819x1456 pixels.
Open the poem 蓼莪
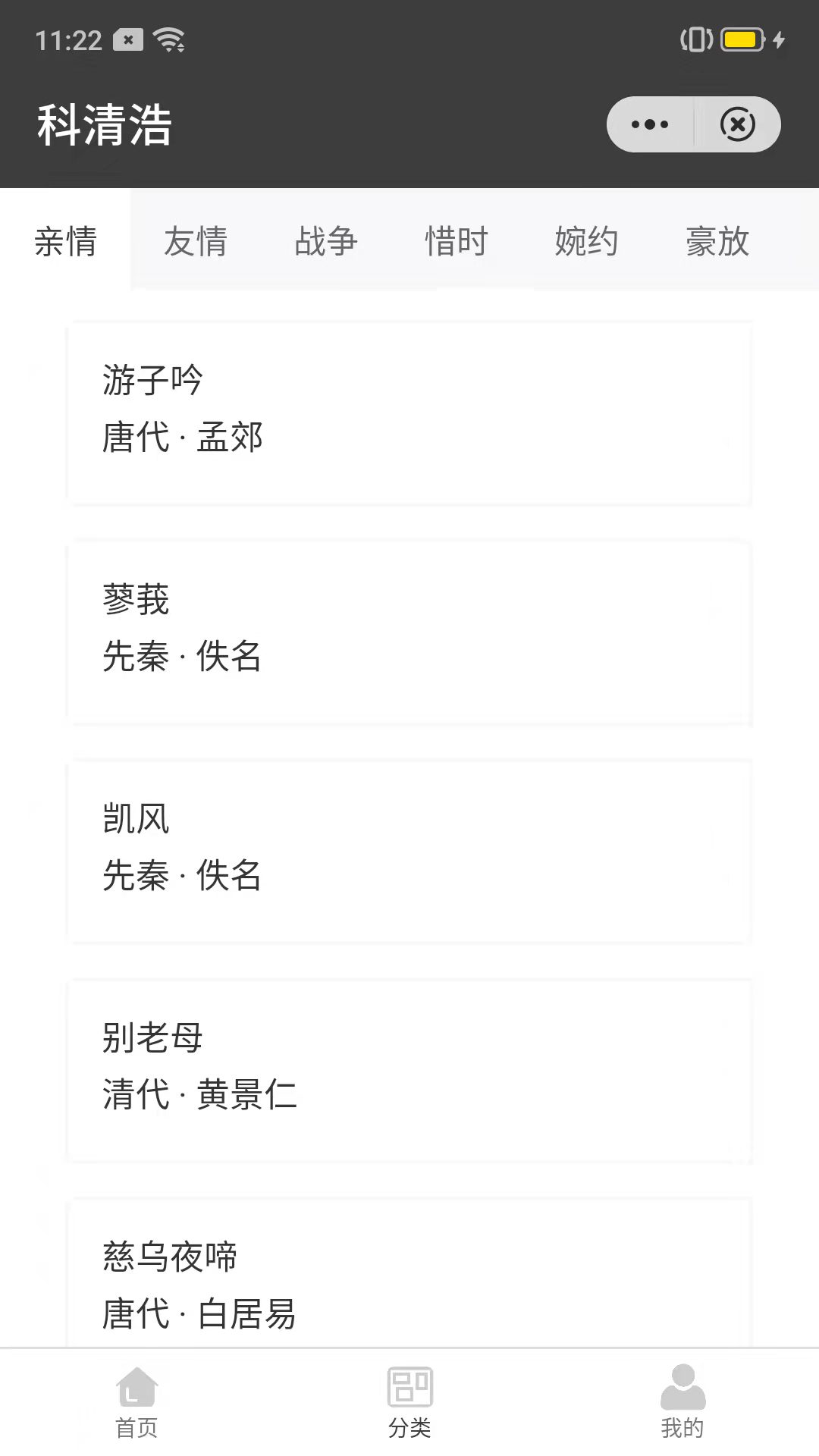tap(409, 629)
